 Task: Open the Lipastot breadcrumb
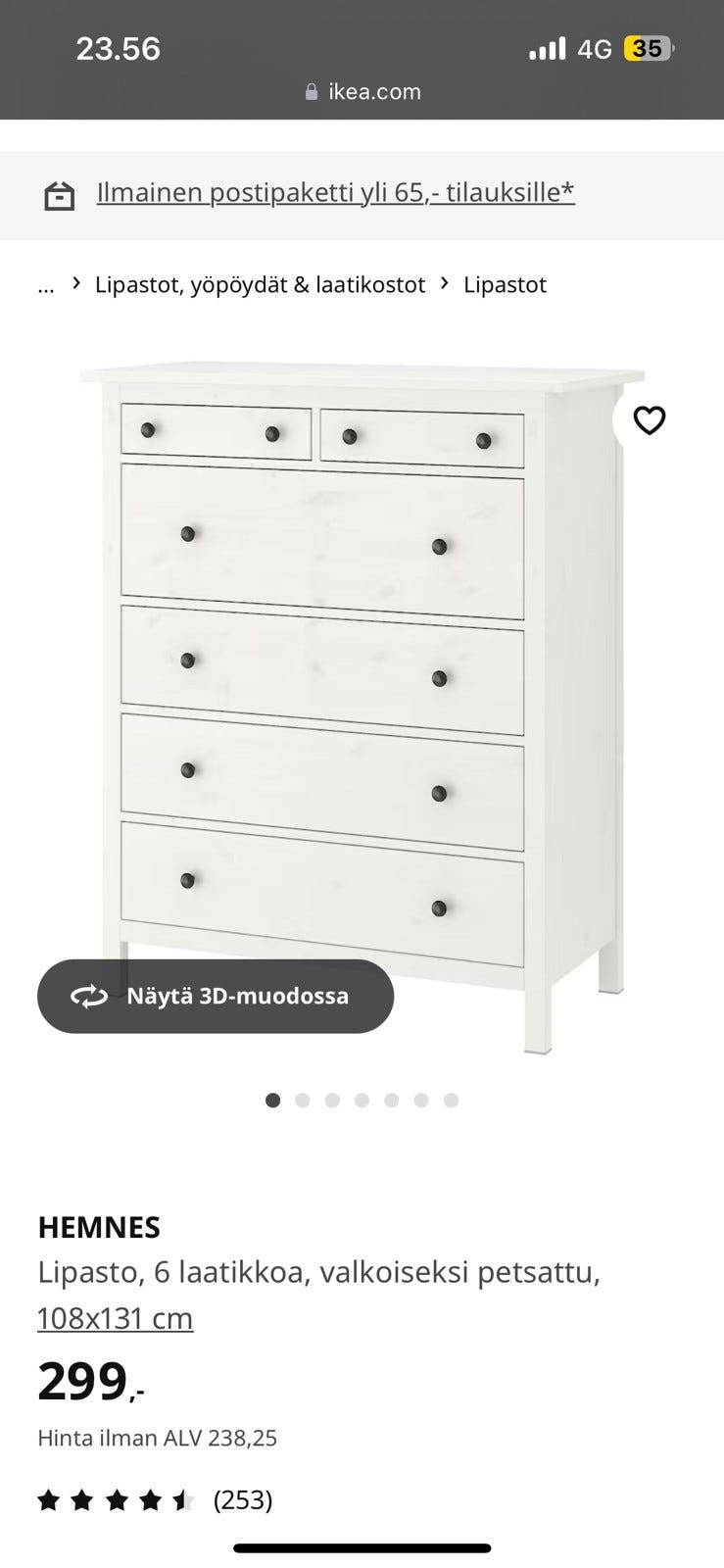[505, 285]
